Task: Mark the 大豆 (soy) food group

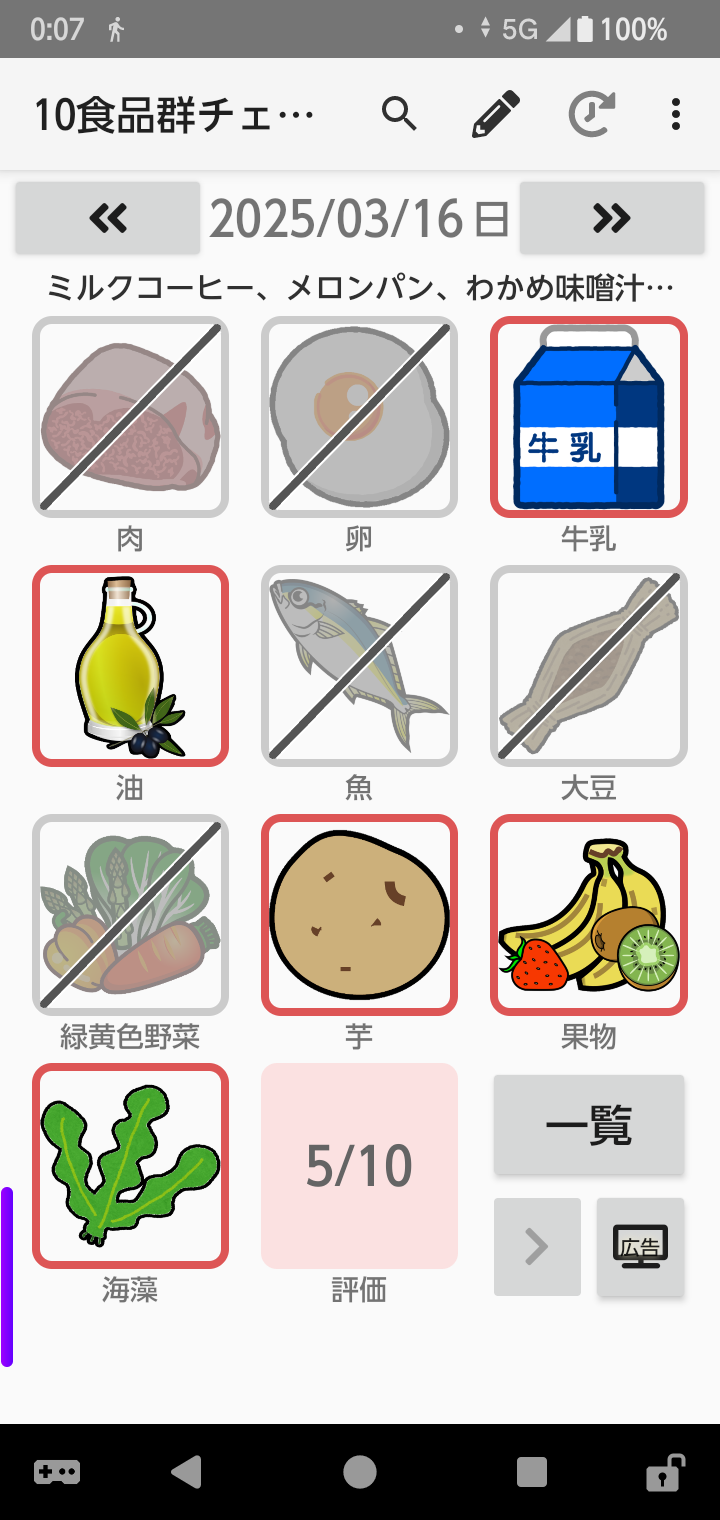Action: coord(588,666)
